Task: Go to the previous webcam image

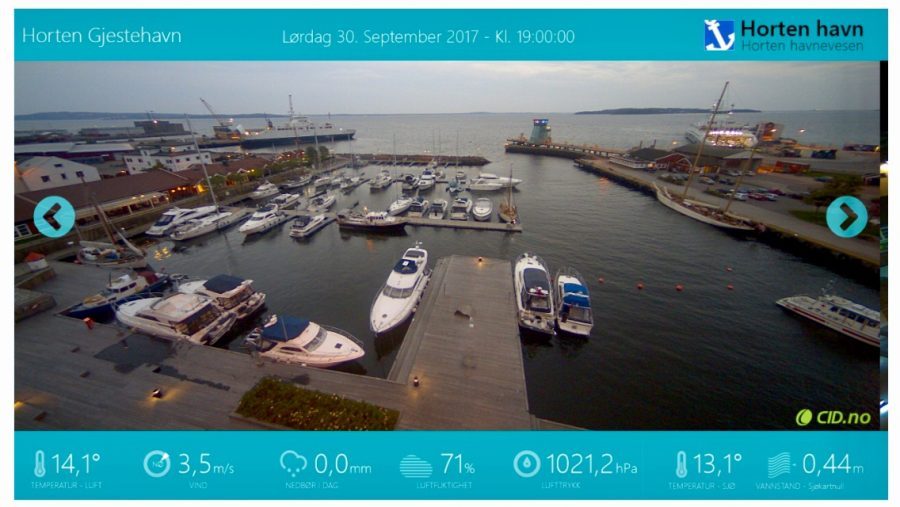Action: pyautogui.click(x=54, y=216)
